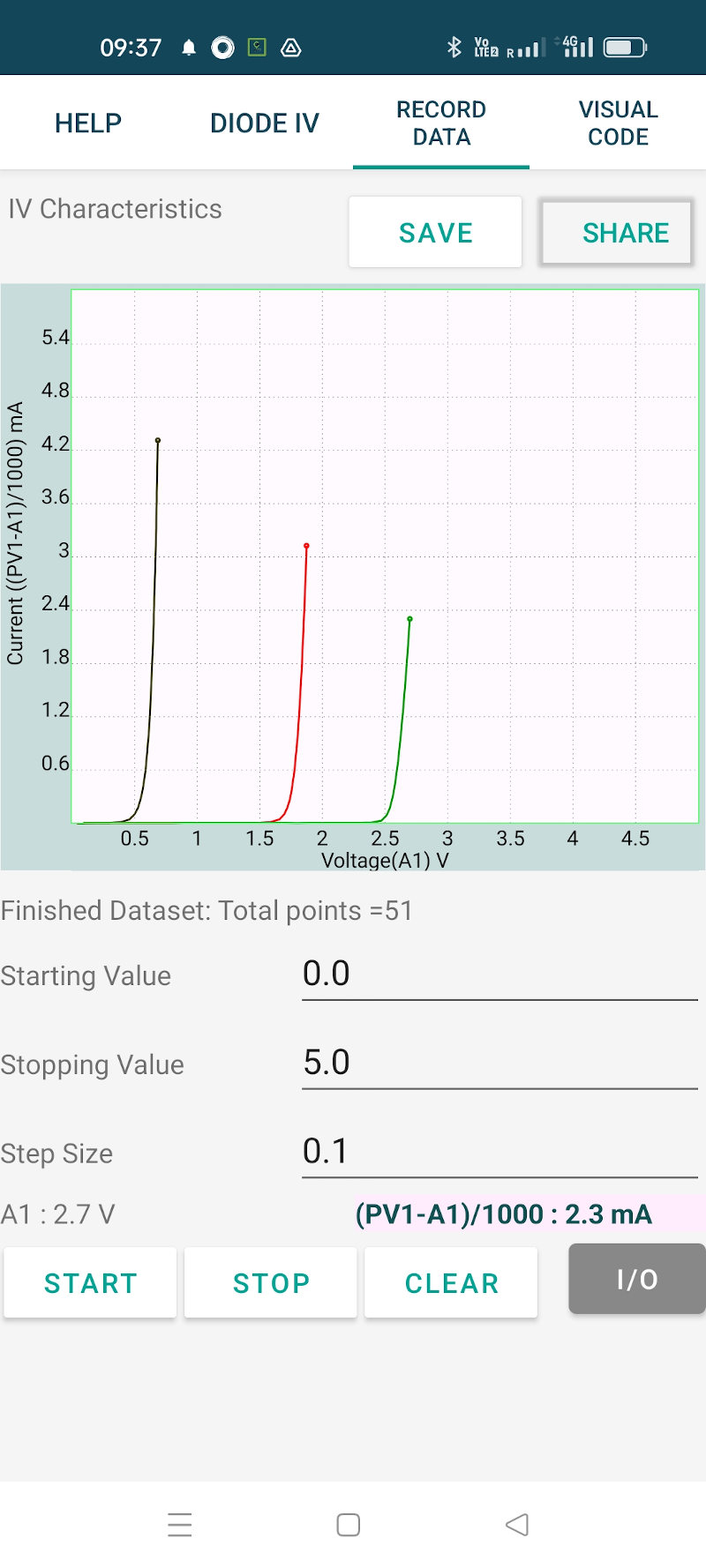The height and width of the screenshot is (1568, 706).
Task: Open the I/O button
Action: (x=637, y=1279)
